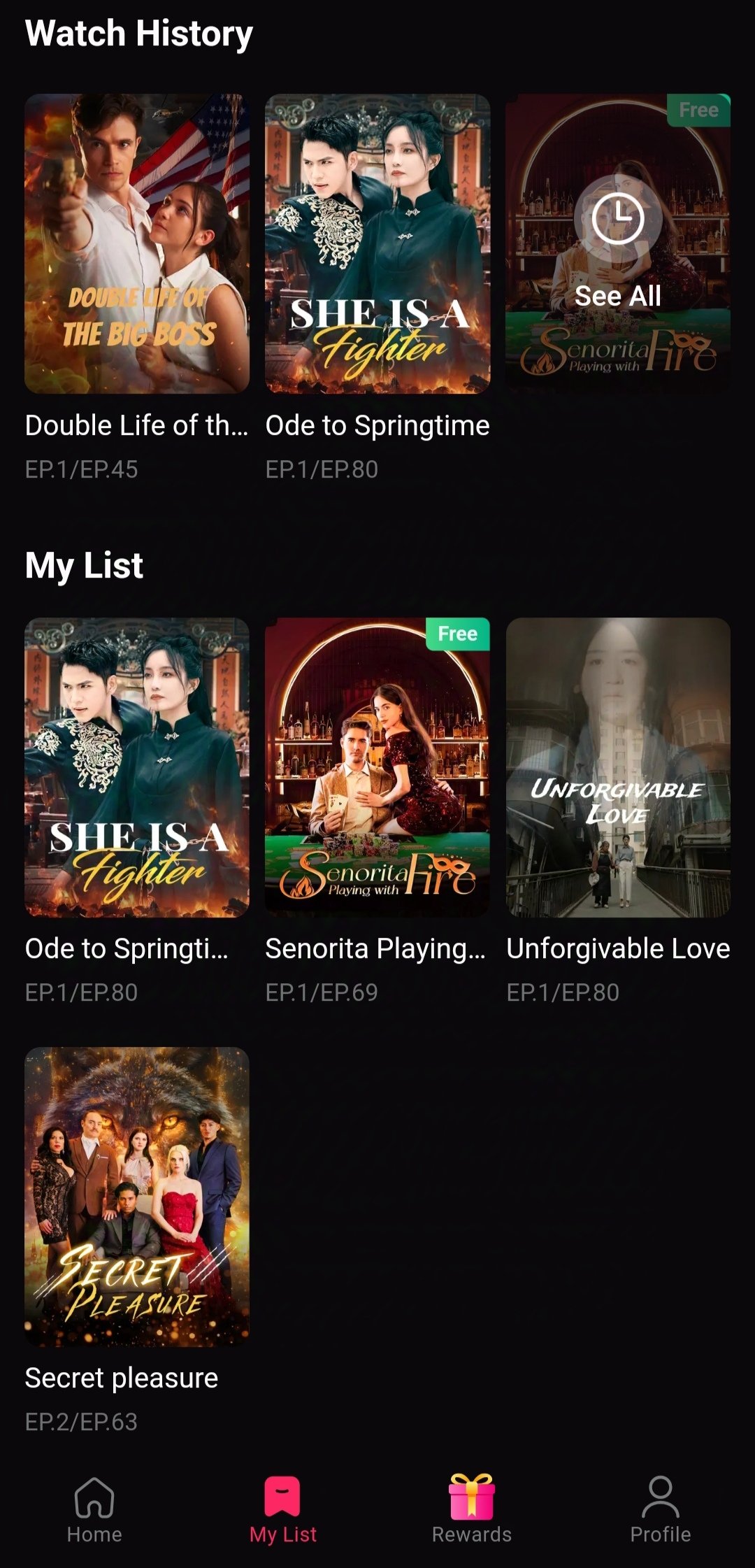
Task: Open Ode to Springtime in Watch History
Action: point(377,243)
